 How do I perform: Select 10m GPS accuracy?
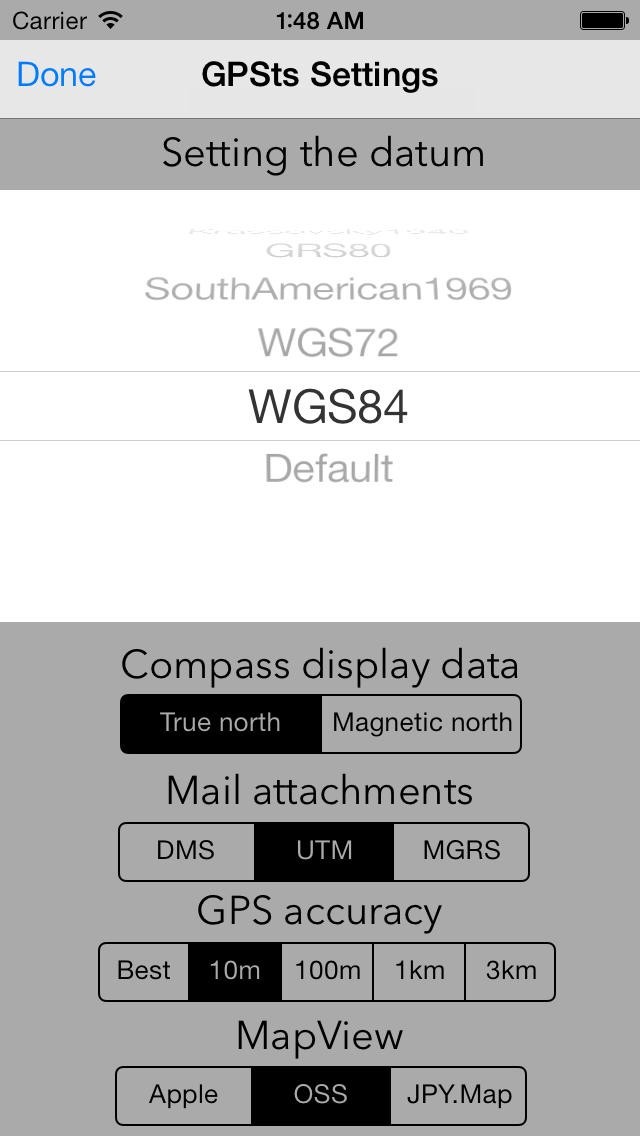[235, 971]
